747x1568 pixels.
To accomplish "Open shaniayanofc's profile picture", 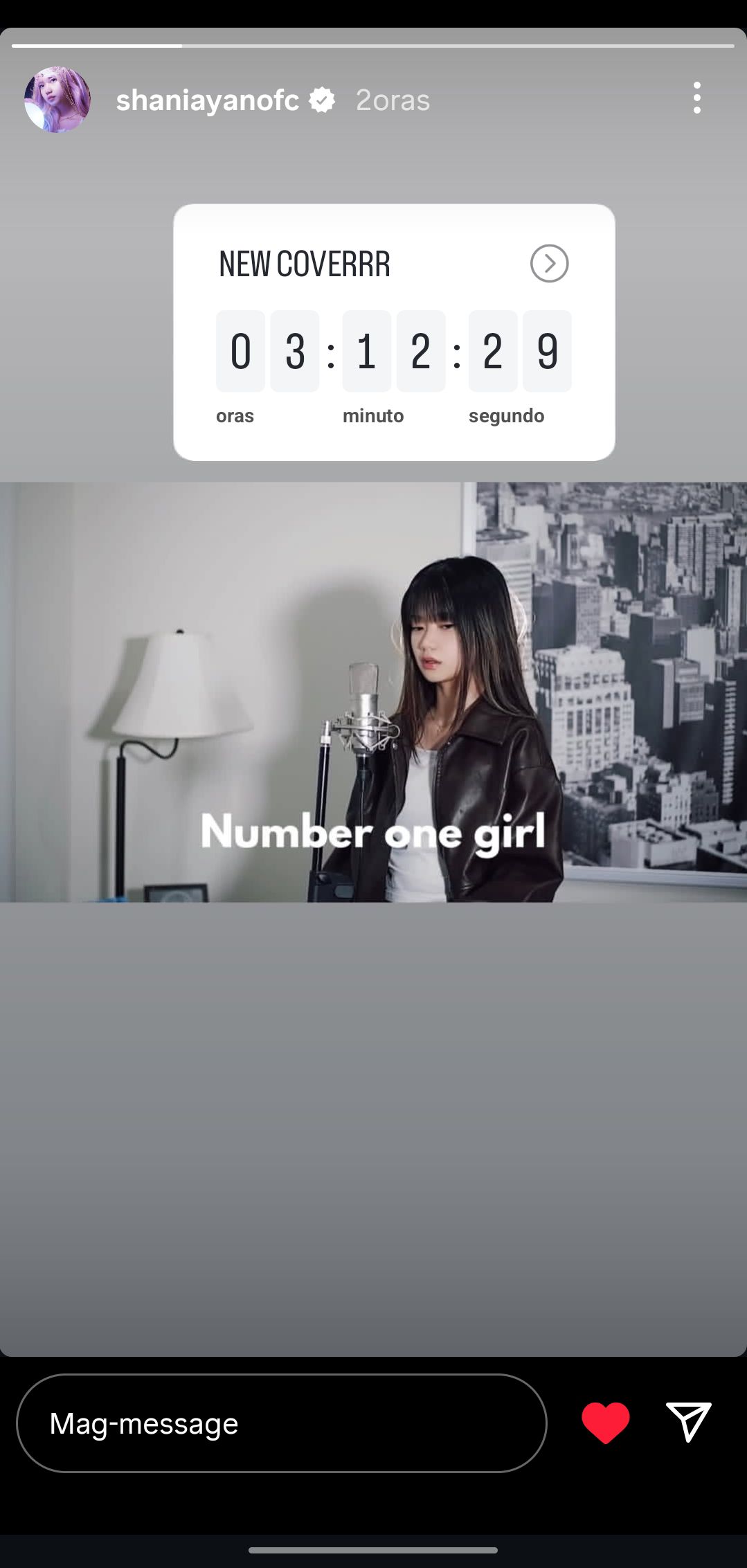I will click(x=57, y=100).
